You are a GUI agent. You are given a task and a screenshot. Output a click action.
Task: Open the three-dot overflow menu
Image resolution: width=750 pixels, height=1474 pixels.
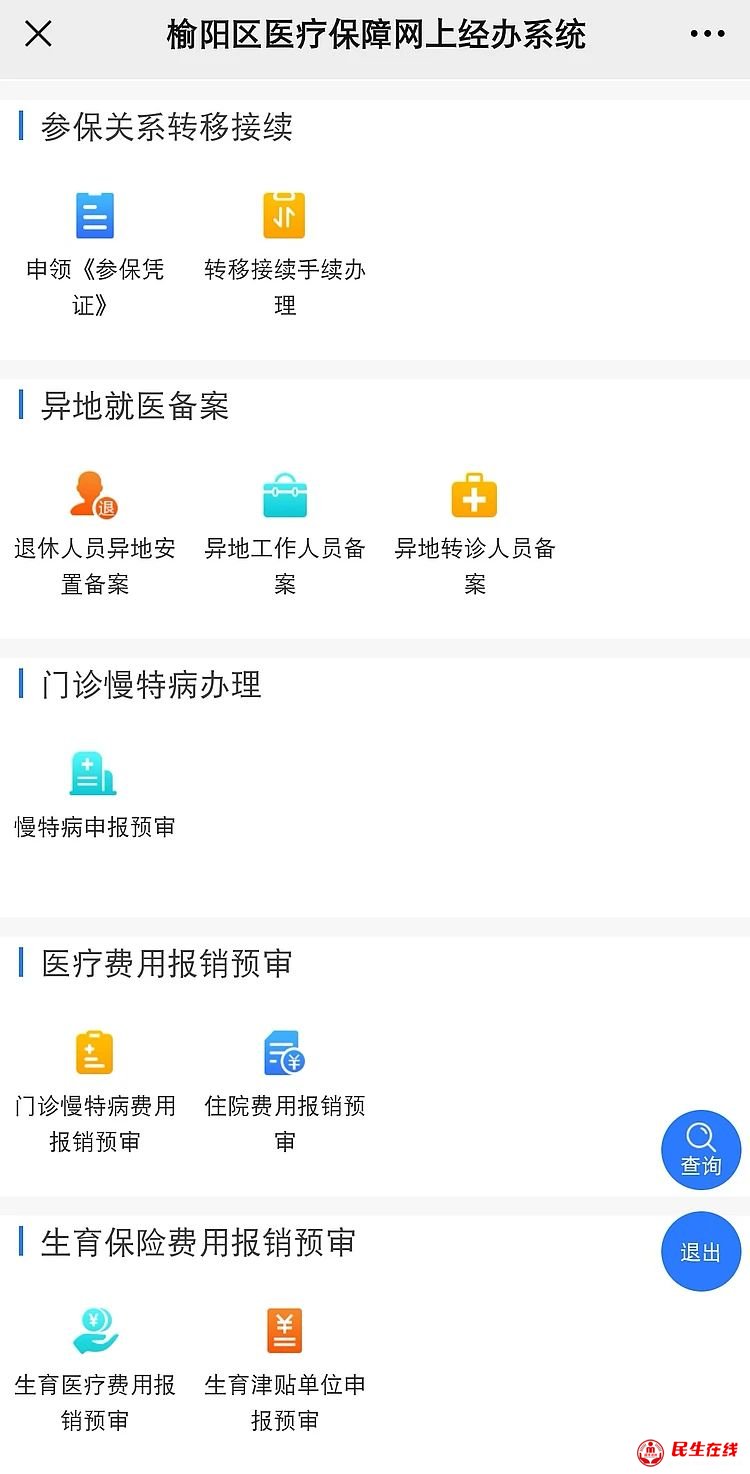pos(707,34)
